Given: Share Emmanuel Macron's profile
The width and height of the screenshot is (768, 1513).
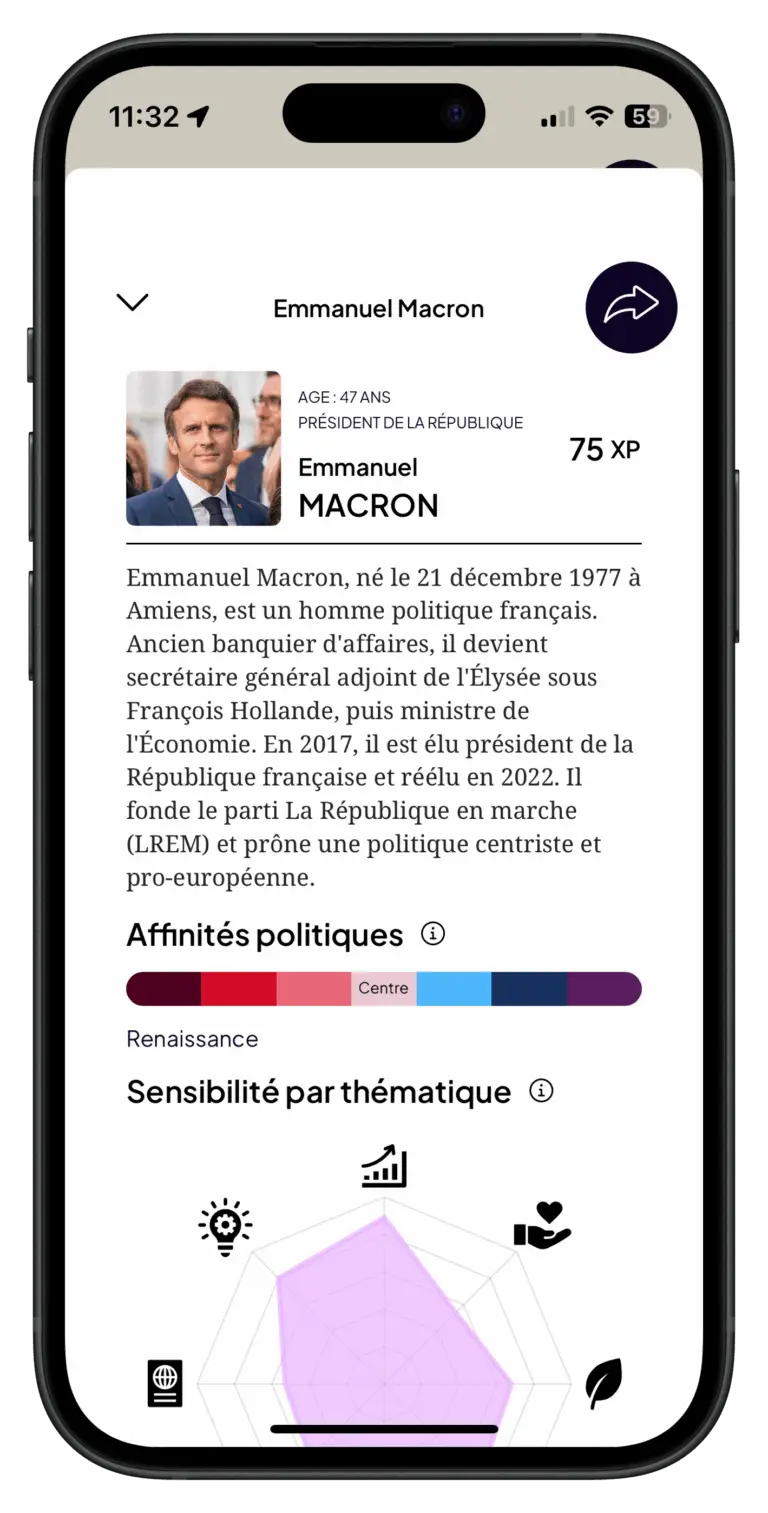Looking at the screenshot, I should click(x=631, y=307).
